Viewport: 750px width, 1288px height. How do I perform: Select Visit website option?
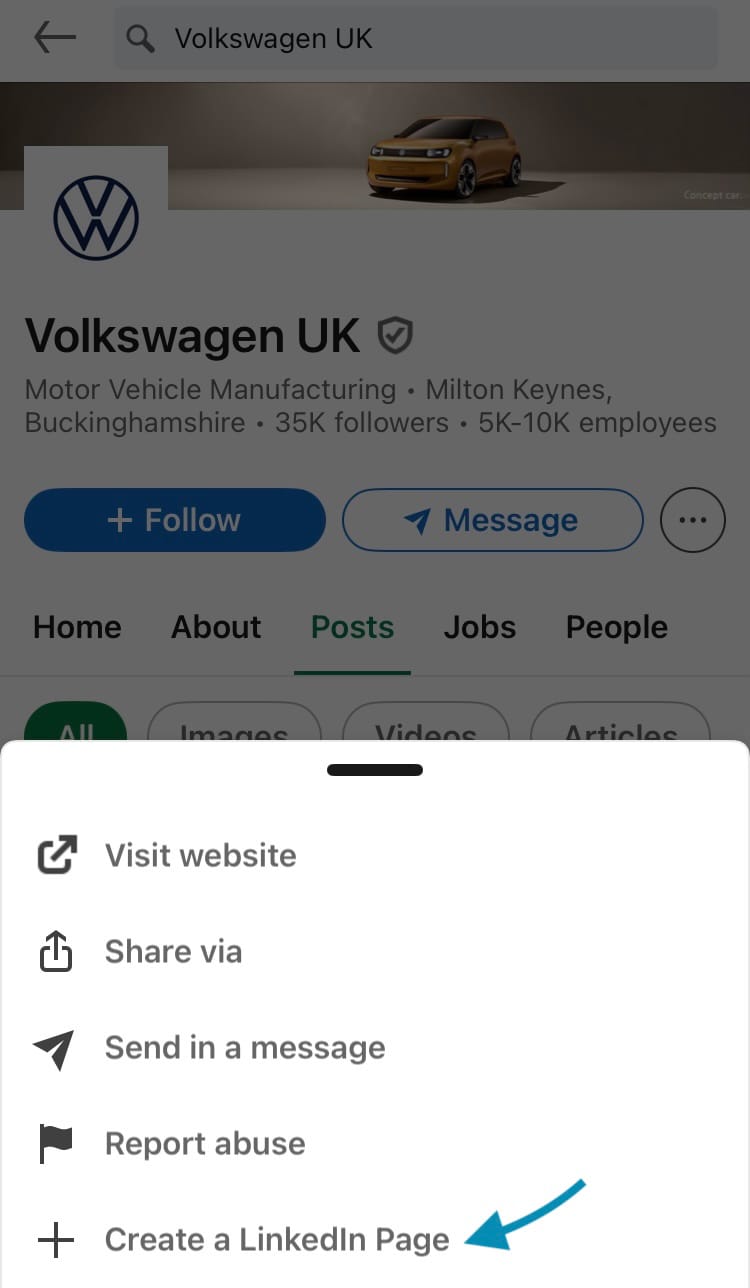200,856
